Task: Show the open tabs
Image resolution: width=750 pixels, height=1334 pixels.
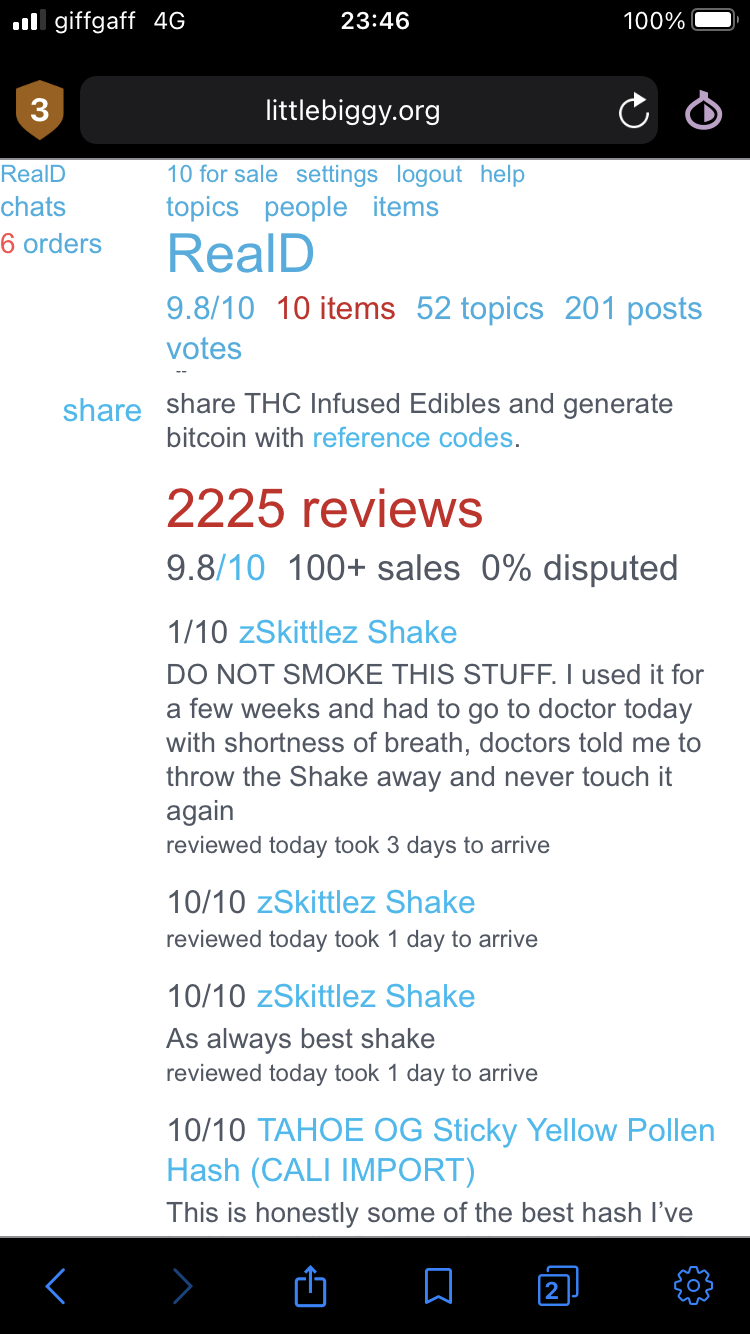Action: [557, 1286]
